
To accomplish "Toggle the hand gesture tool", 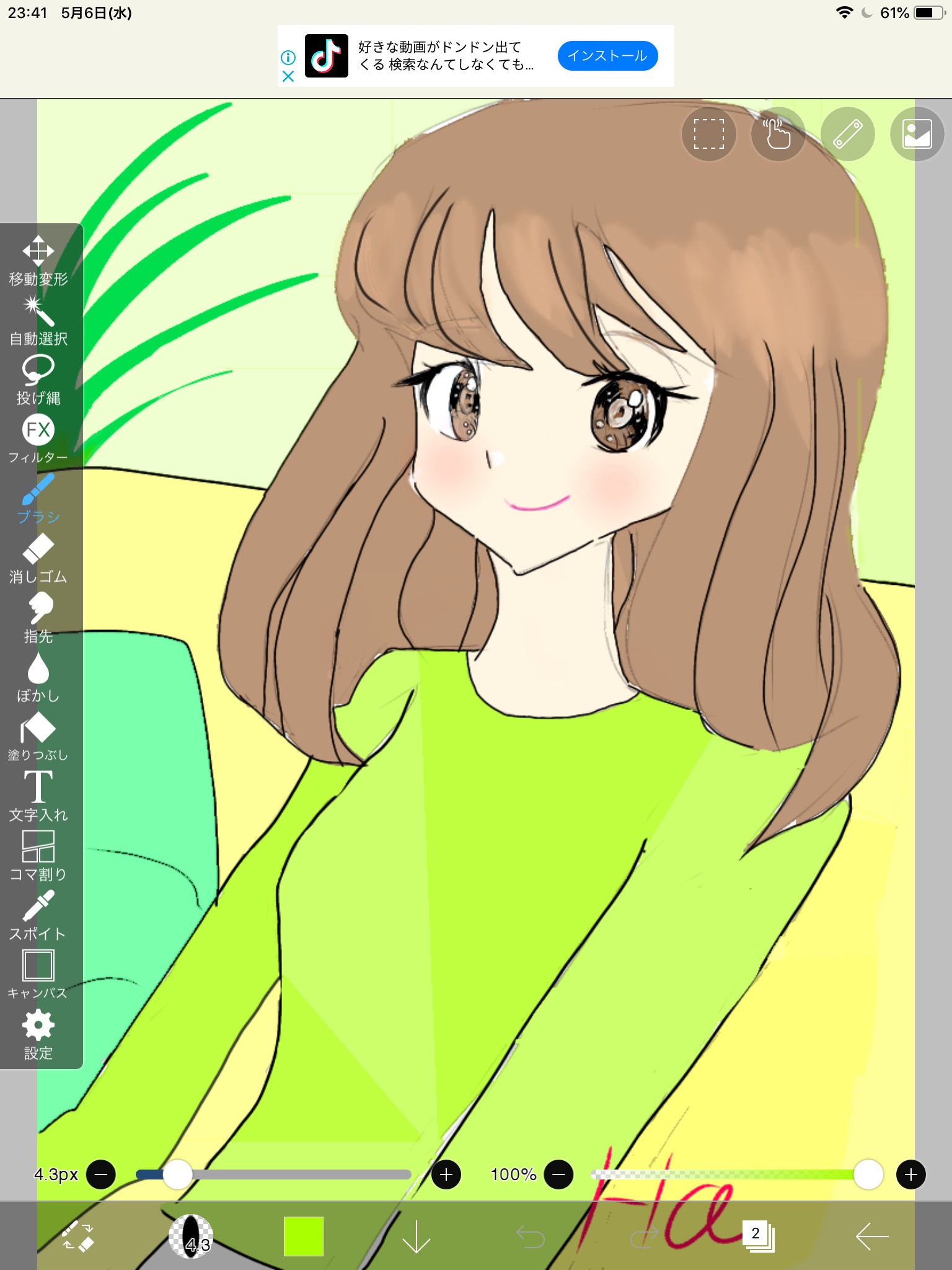I will (778, 134).
